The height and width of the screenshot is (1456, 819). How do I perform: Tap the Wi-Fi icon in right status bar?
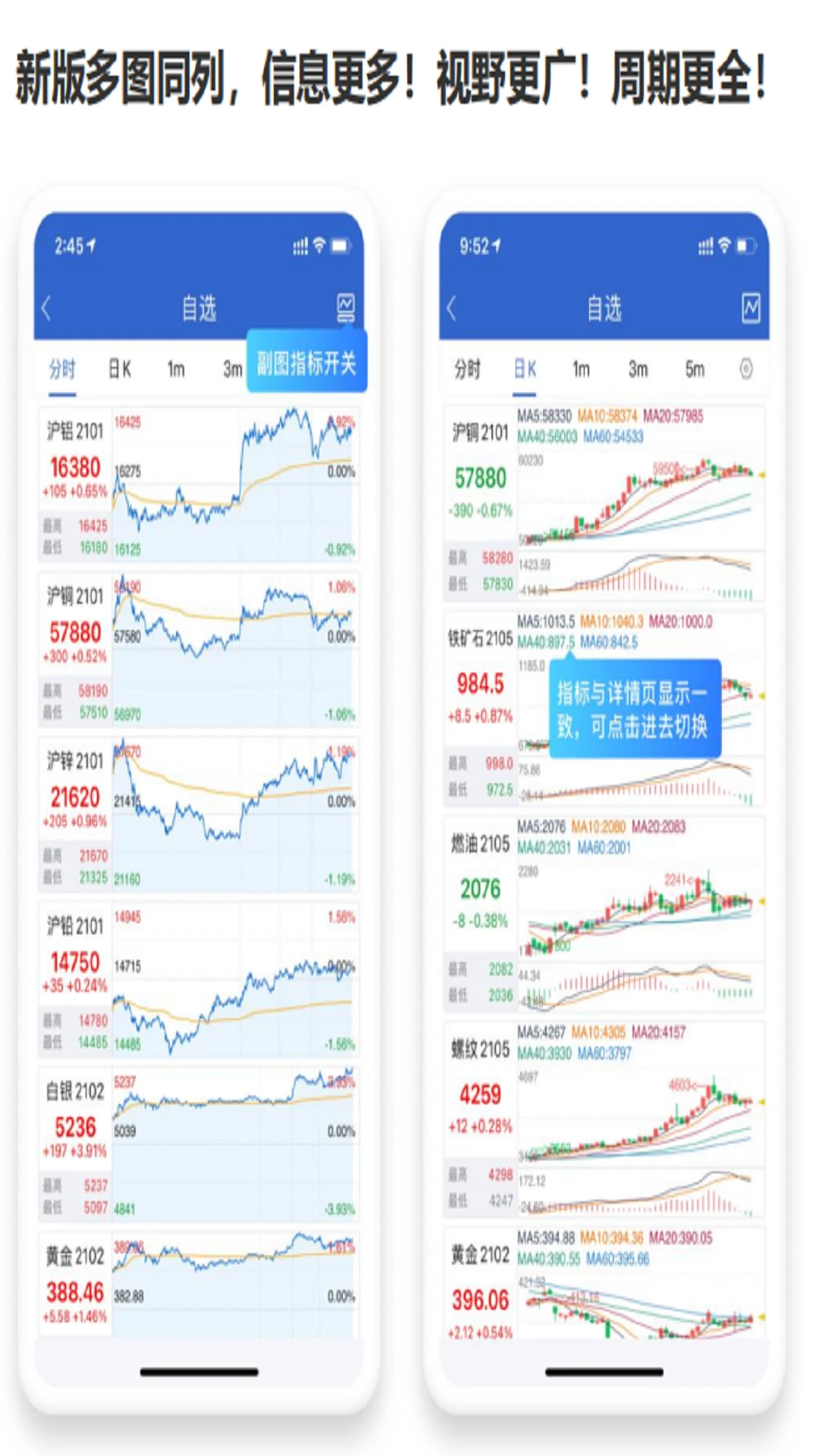(x=723, y=244)
